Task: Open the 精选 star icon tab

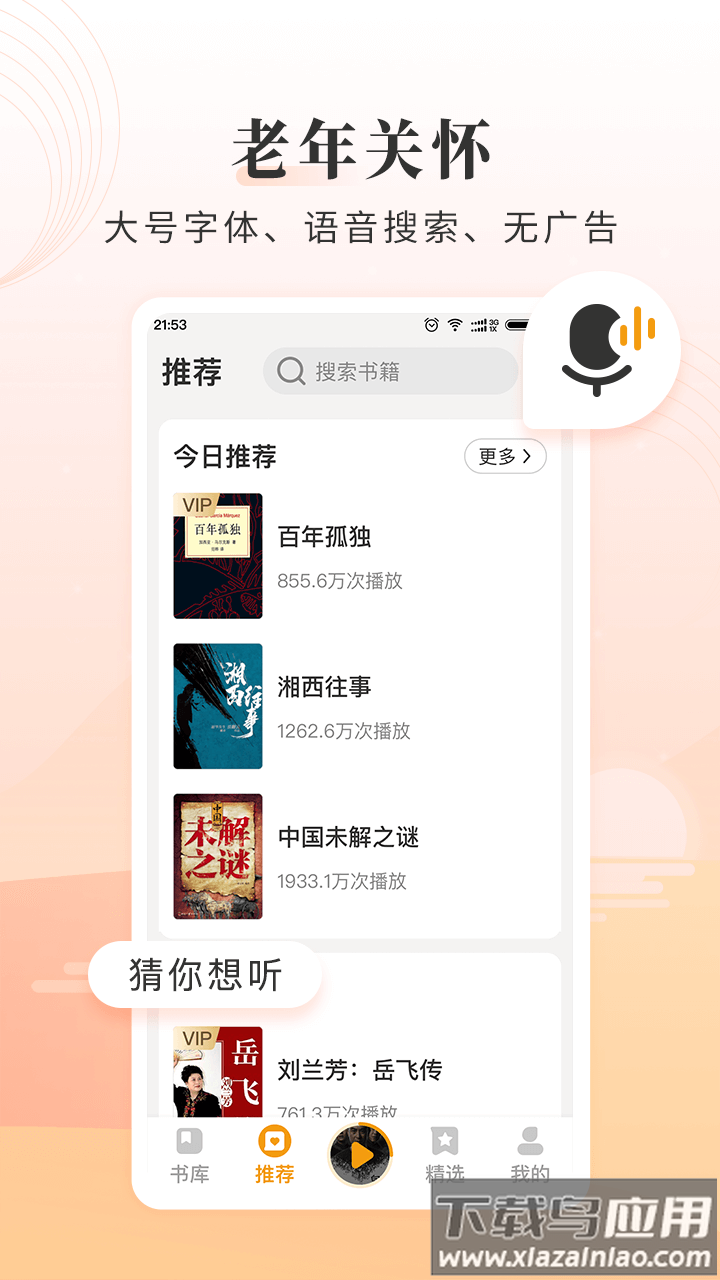Action: pyautogui.click(x=445, y=1140)
